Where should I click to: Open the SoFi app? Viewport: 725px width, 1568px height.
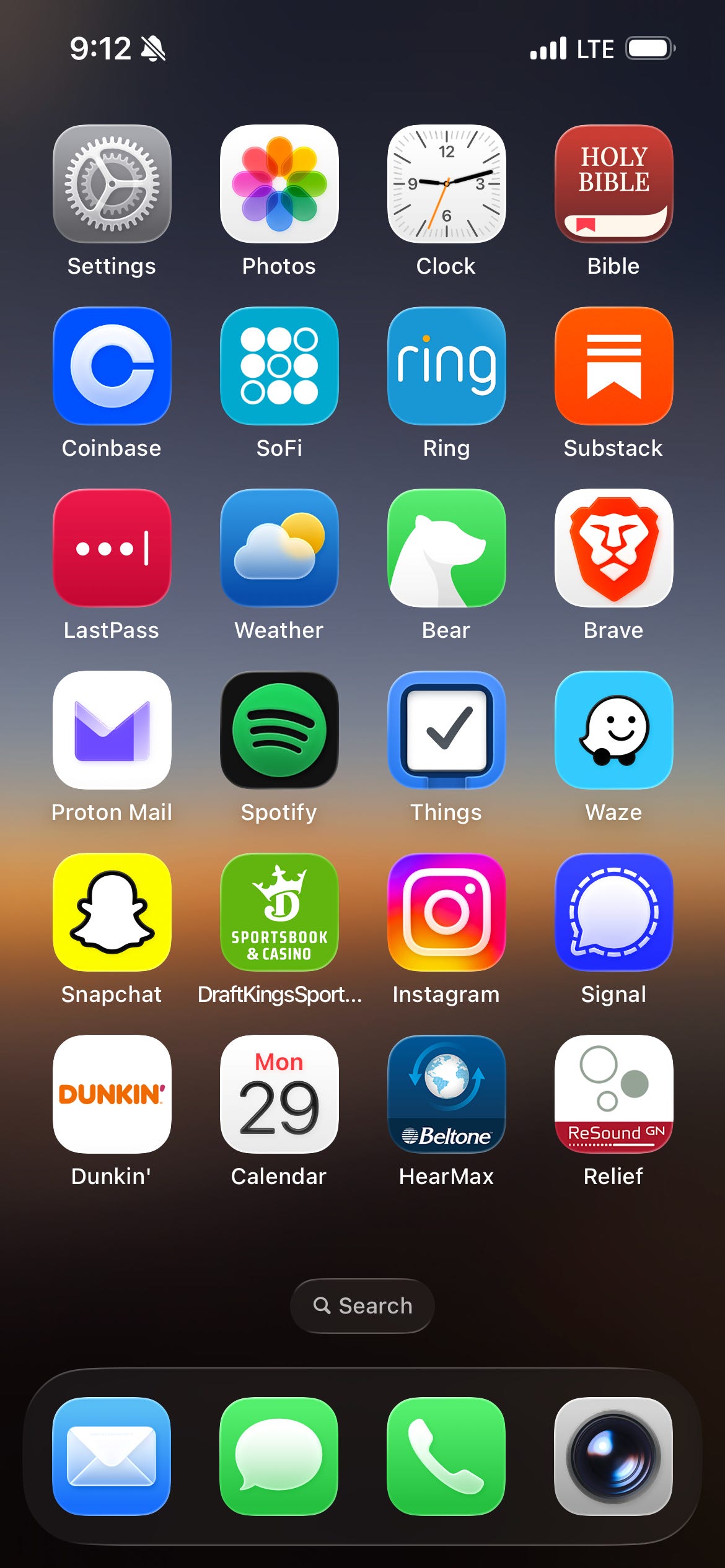click(279, 366)
